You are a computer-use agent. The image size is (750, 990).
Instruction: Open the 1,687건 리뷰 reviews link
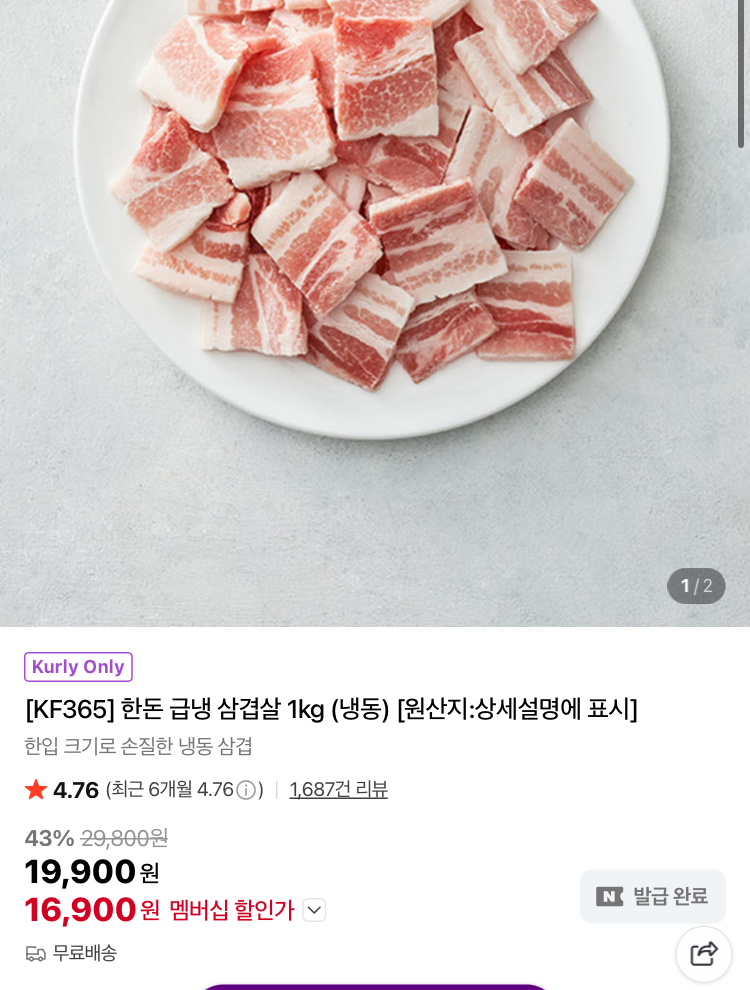point(338,790)
